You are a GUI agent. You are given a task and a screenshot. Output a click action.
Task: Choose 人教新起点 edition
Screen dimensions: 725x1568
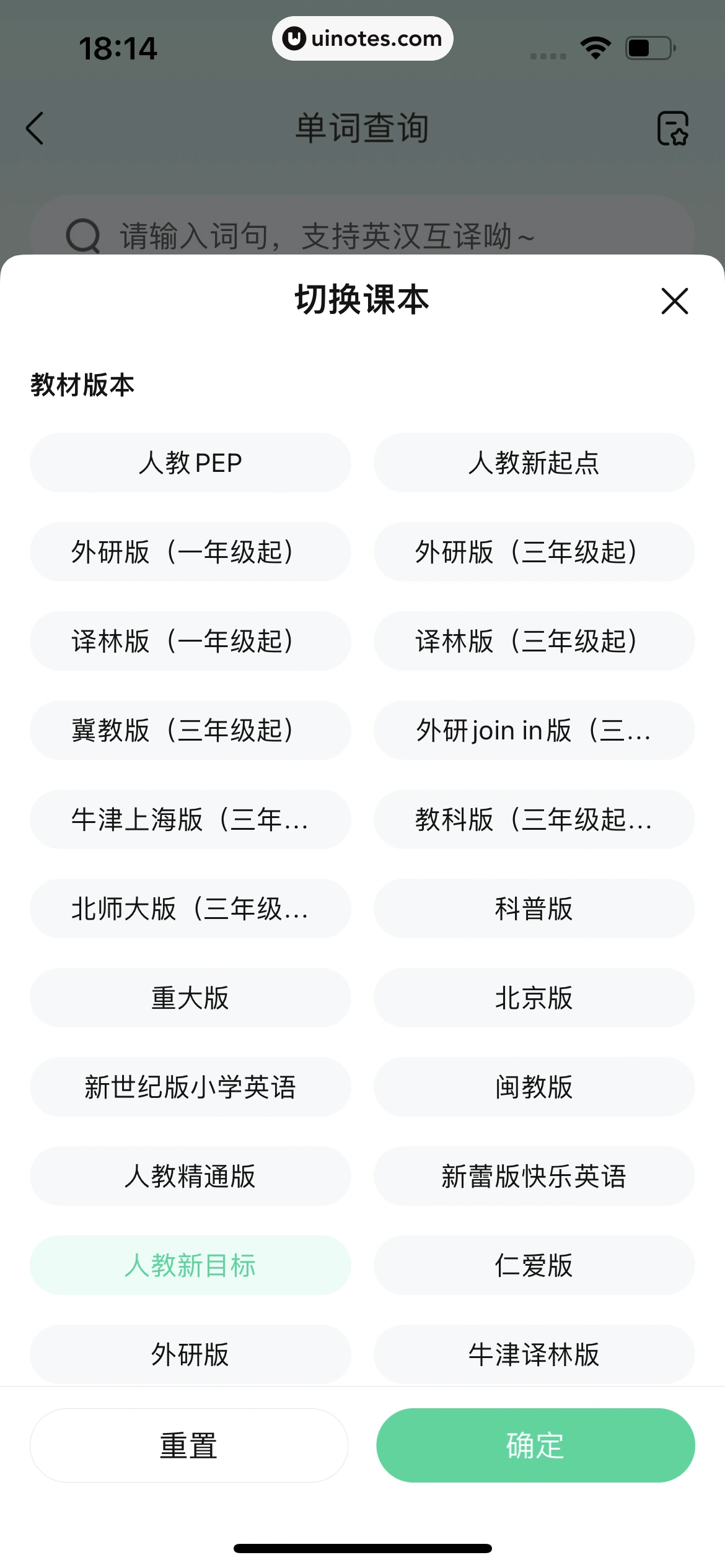pos(534,463)
